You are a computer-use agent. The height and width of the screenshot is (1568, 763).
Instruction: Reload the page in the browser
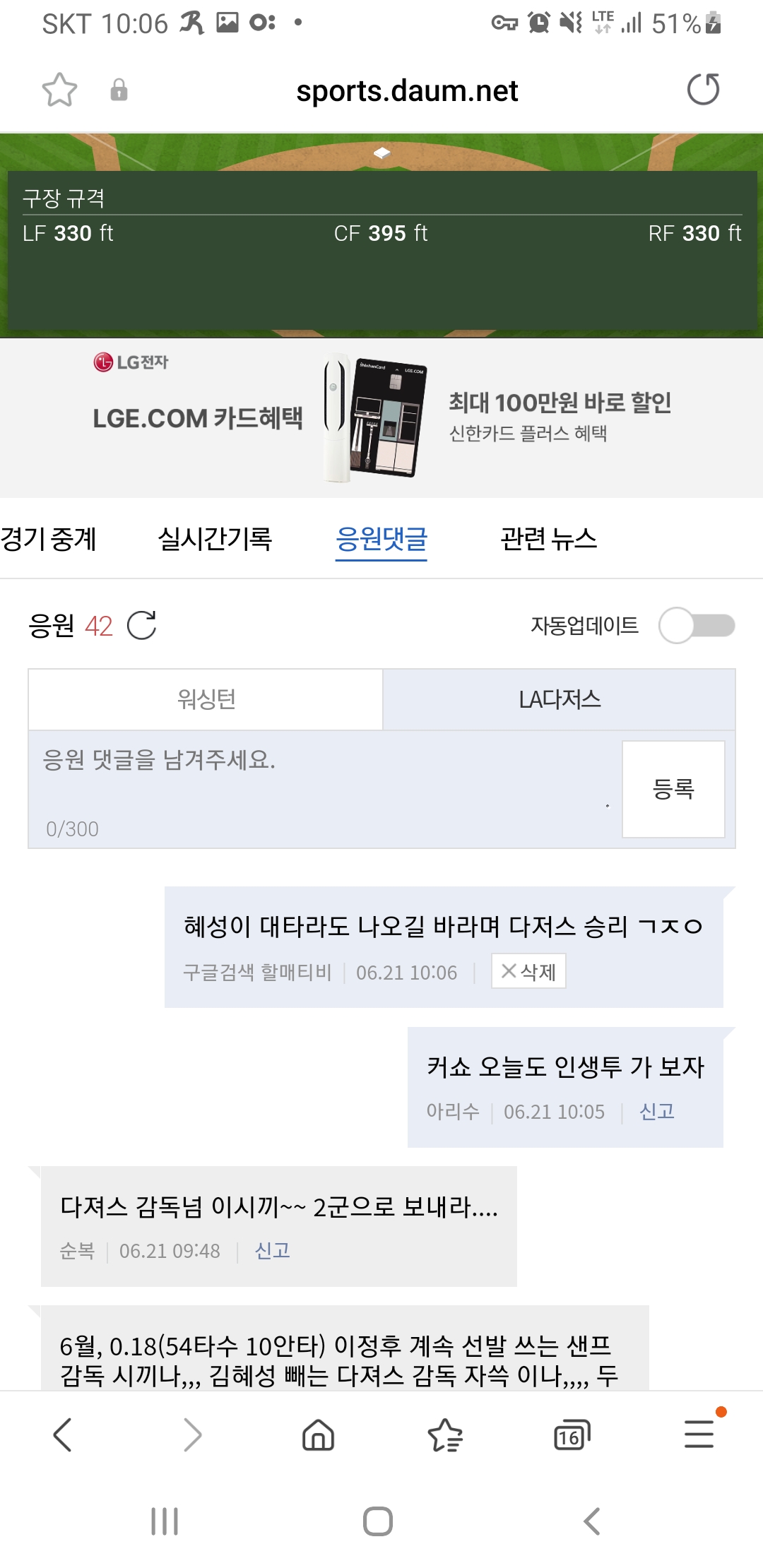[703, 90]
